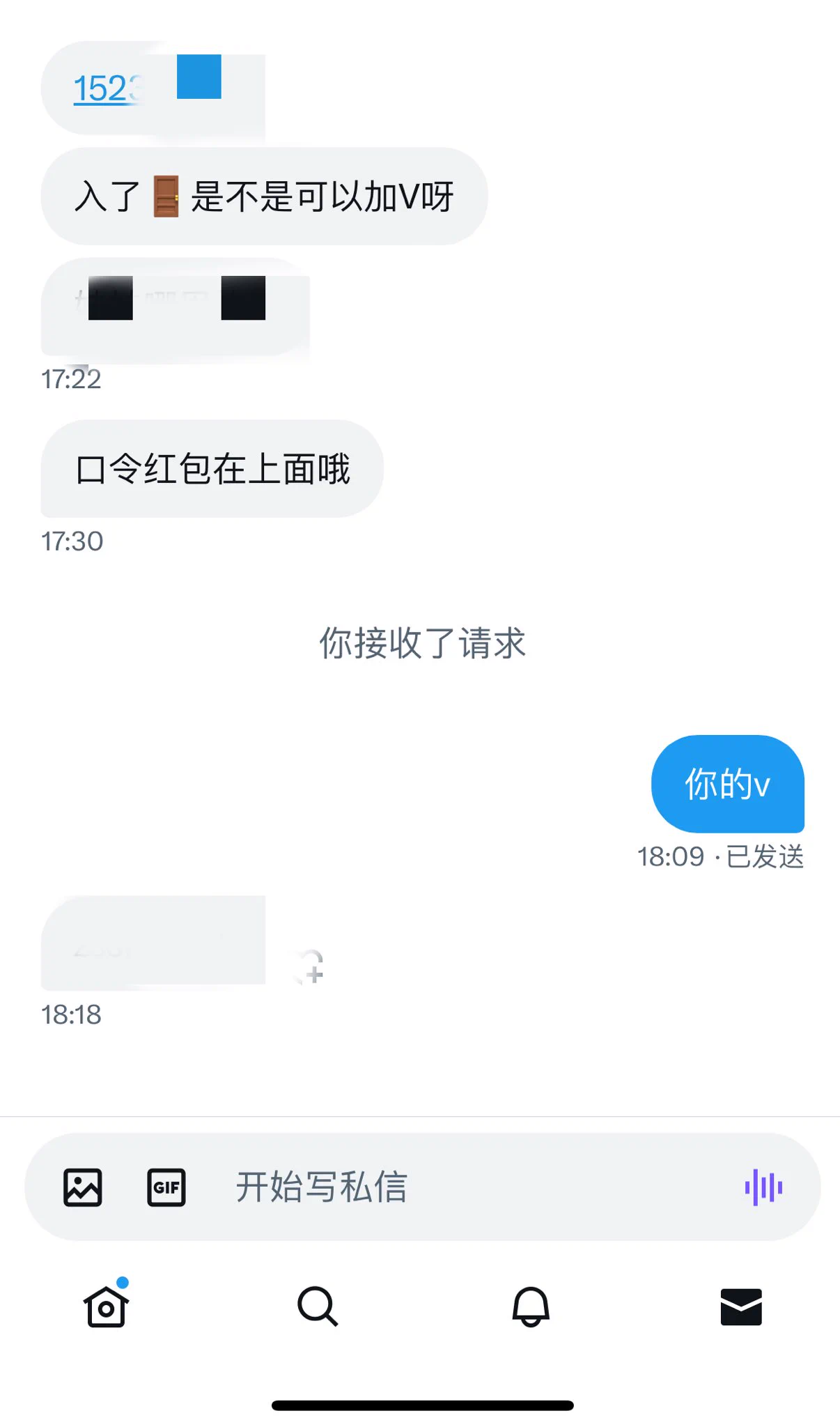840x1427 pixels.
Task: Open the GIF picker
Action: pyautogui.click(x=166, y=1187)
